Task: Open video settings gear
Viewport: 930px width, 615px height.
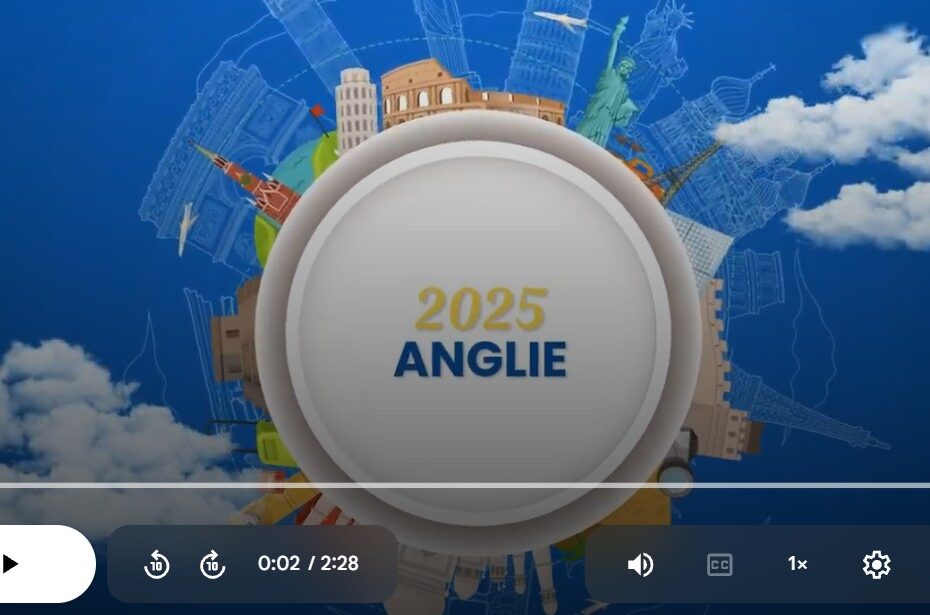Action: tap(876, 565)
